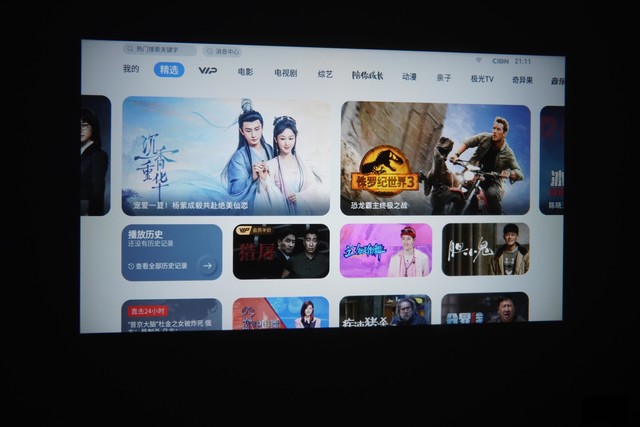Open the 陪你成长 tab
640x427 pixels.
[x=367, y=75]
